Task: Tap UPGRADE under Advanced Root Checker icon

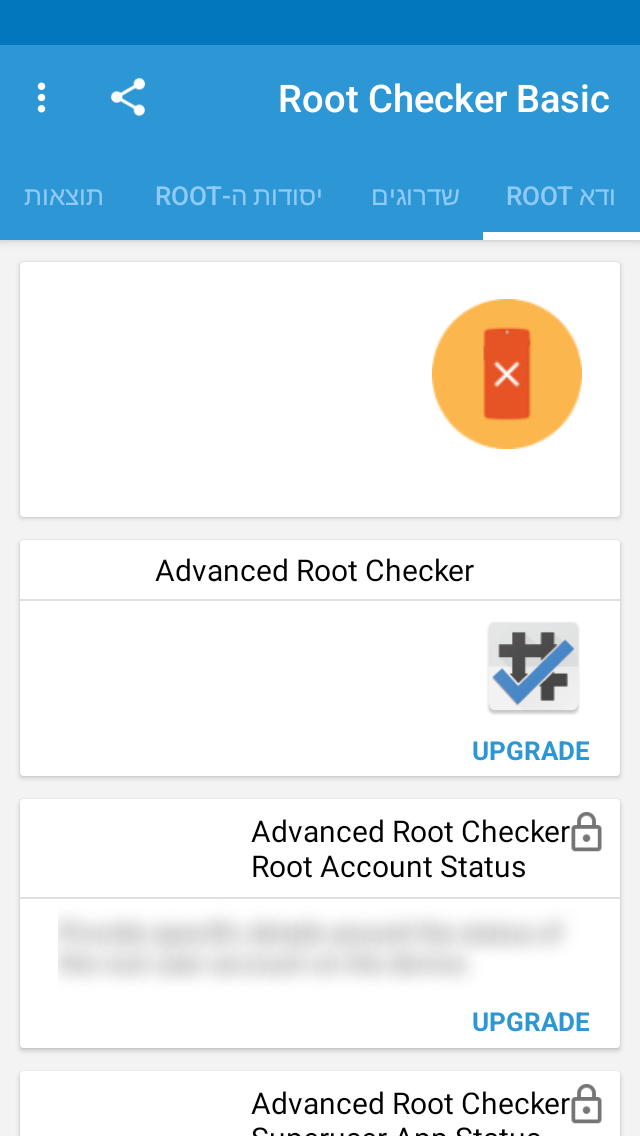Action: pyautogui.click(x=531, y=751)
